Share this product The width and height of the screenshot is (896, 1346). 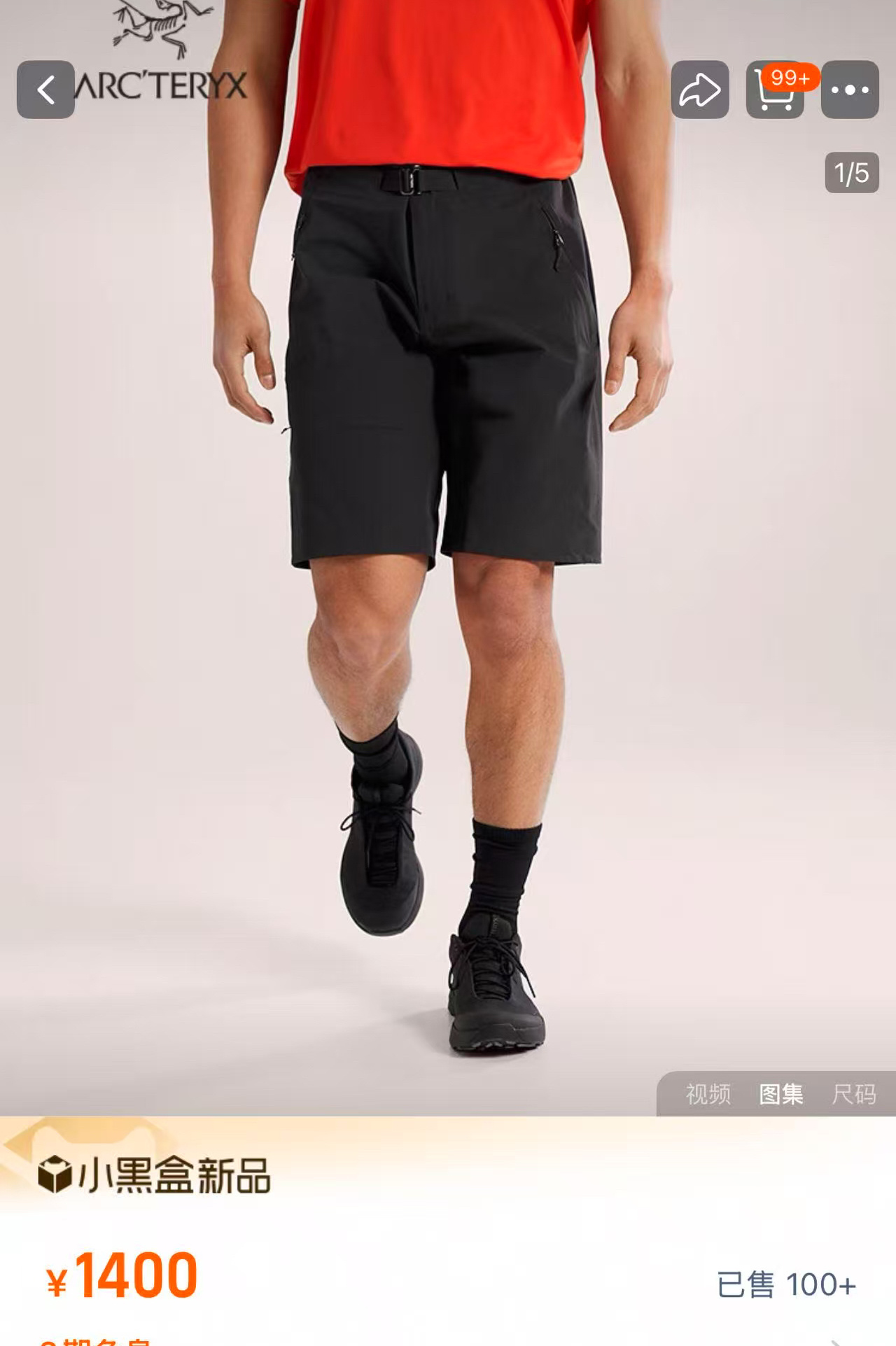[x=700, y=90]
